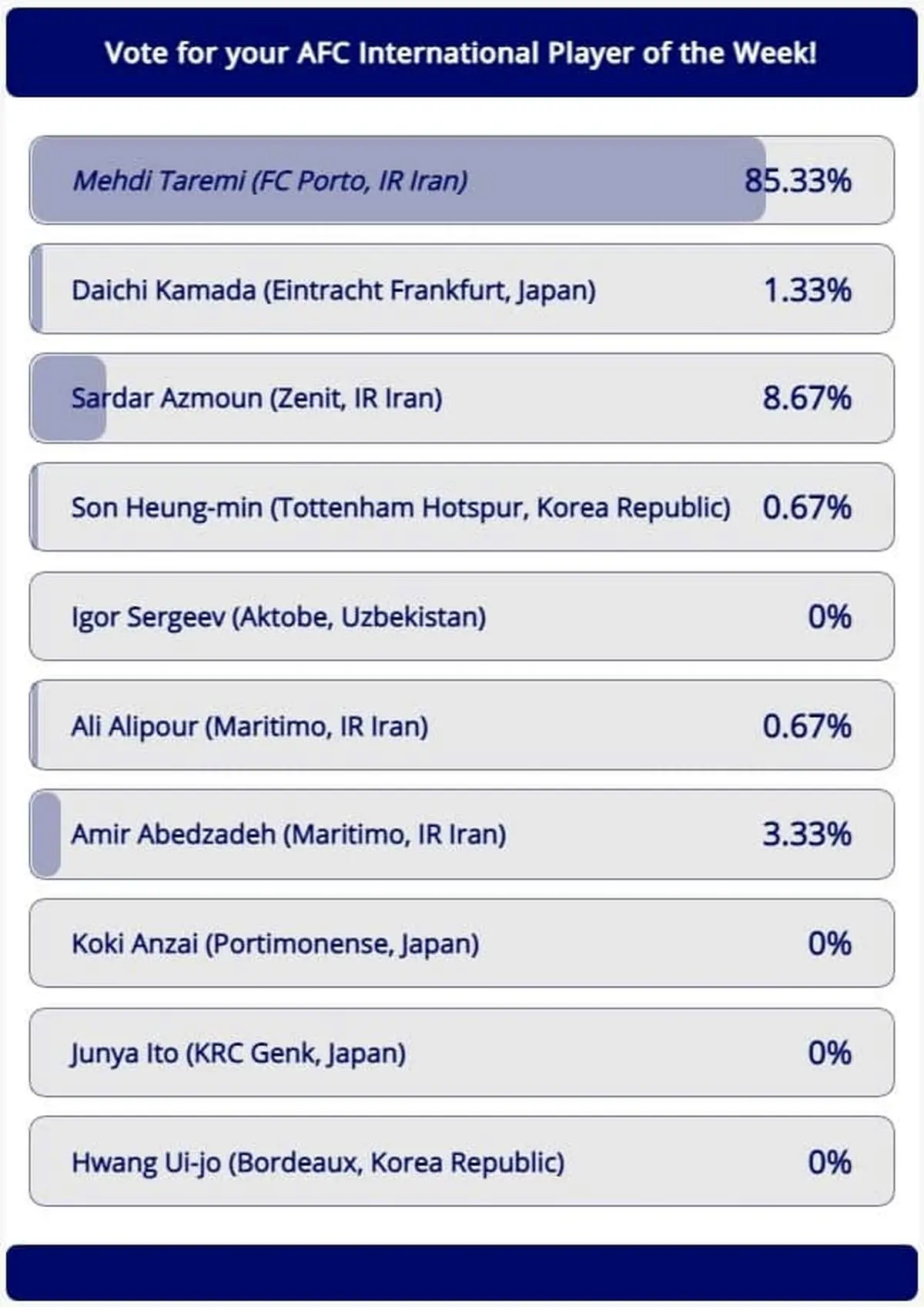Vote for Mehdi Taremi of FC Porto

pos(461,181)
